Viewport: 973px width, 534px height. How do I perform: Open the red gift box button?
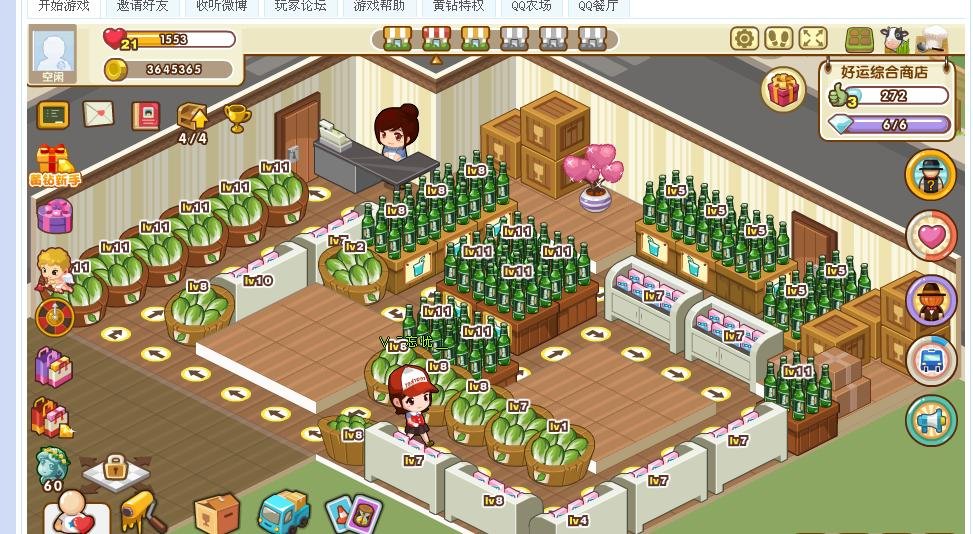[784, 90]
